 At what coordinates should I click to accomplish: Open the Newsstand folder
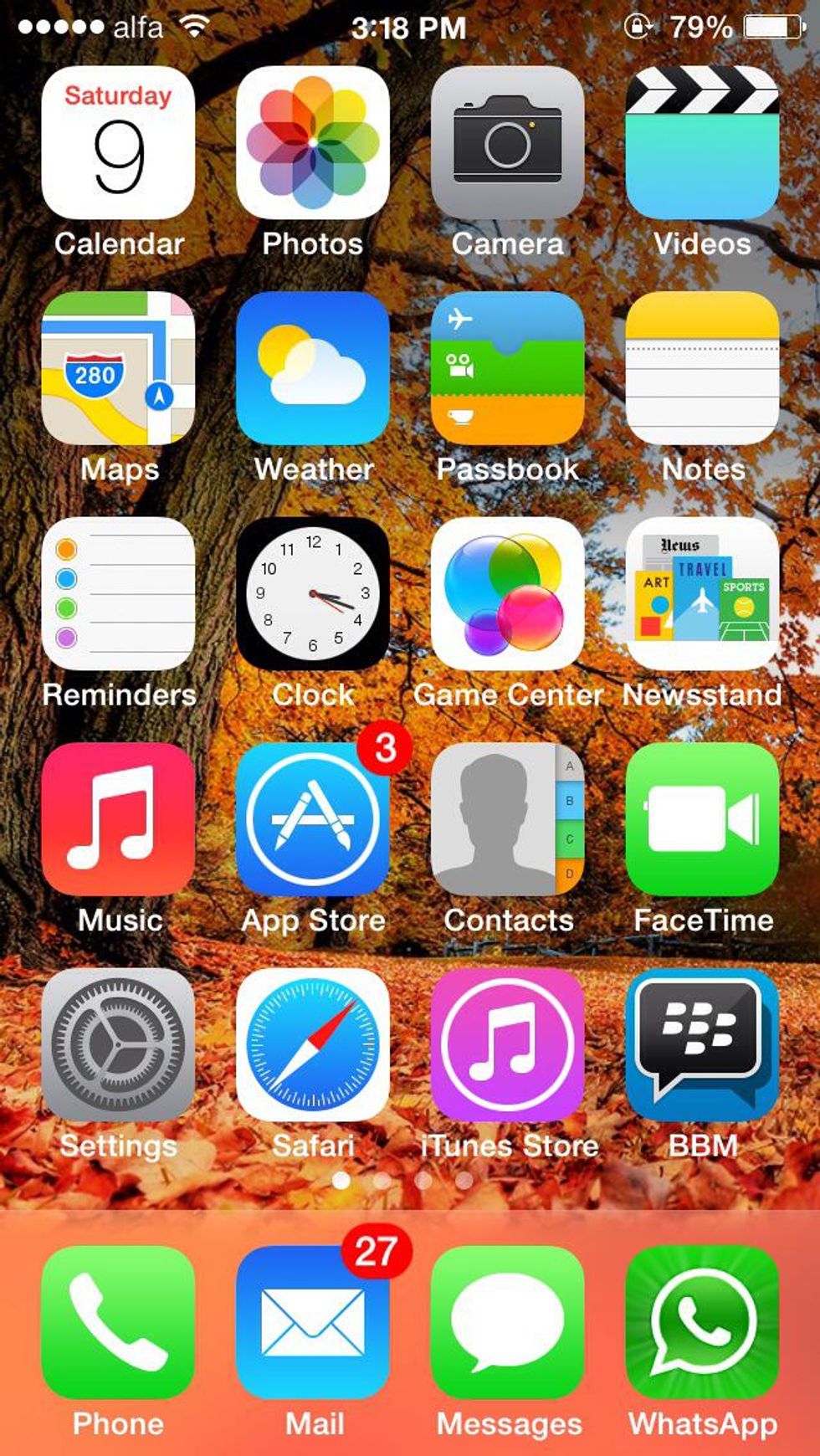(x=702, y=593)
